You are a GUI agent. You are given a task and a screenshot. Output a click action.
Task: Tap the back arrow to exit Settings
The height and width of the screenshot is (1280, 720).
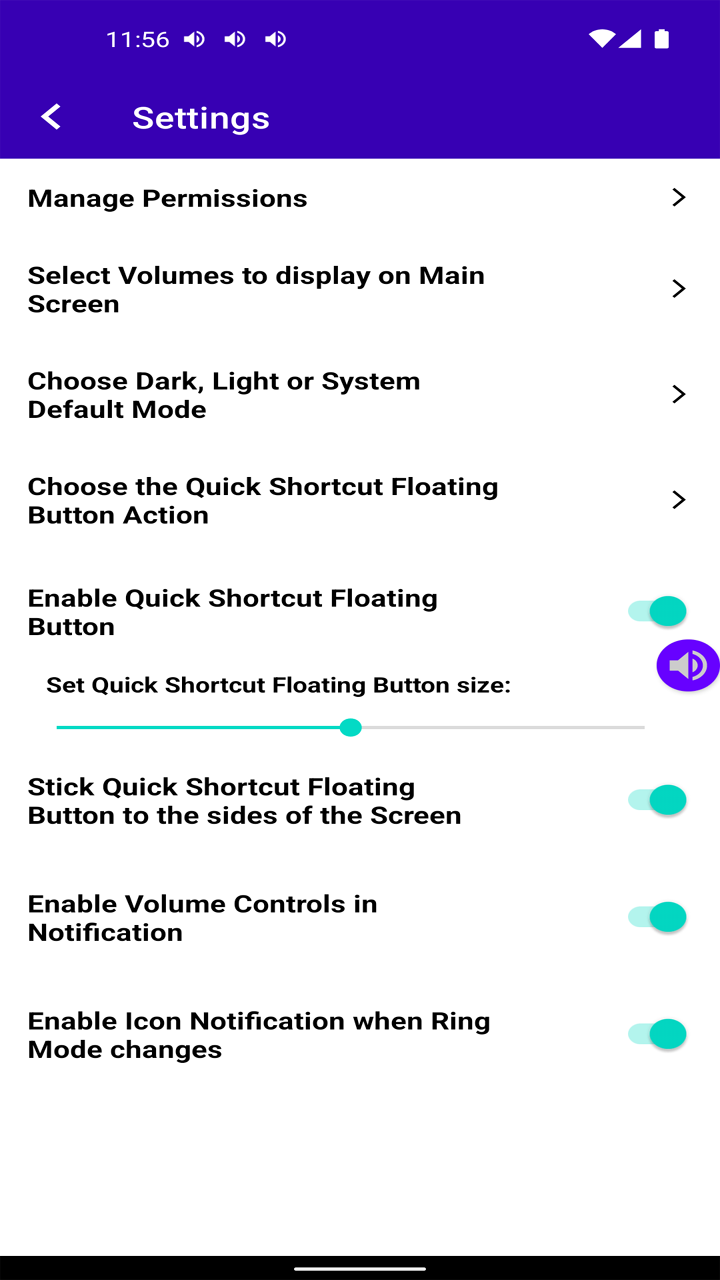click(x=51, y=117)
